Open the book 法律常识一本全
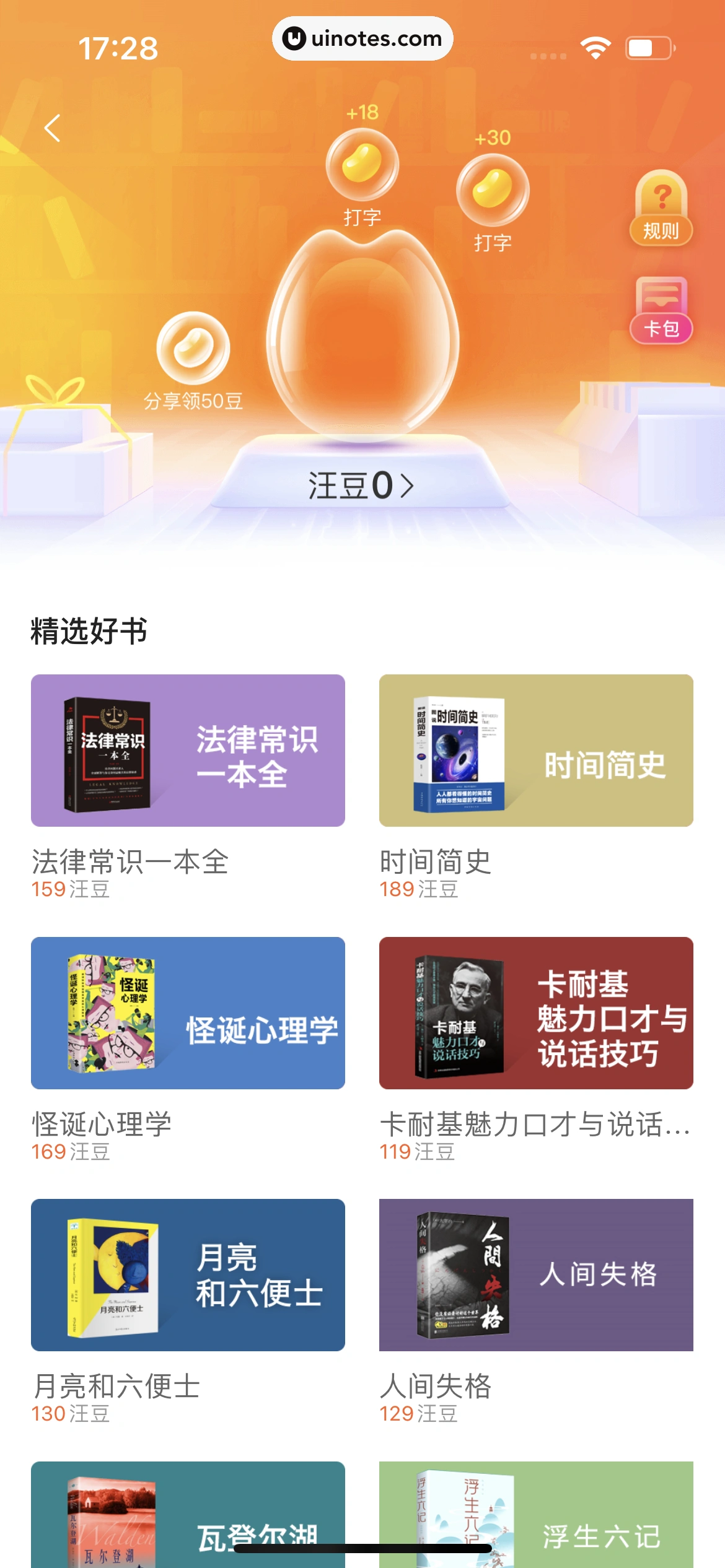This screenshot has width=725, height=1568. 188,751
